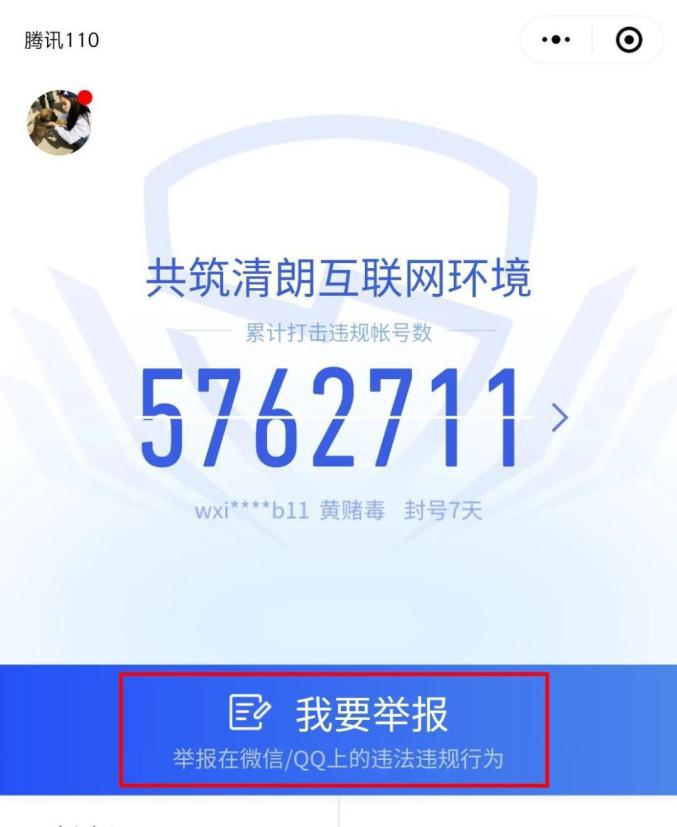The width and height of the screenshot is (677, 827).
Task: Open the three-dot mini program menu
Action: [x=556, y=40]
